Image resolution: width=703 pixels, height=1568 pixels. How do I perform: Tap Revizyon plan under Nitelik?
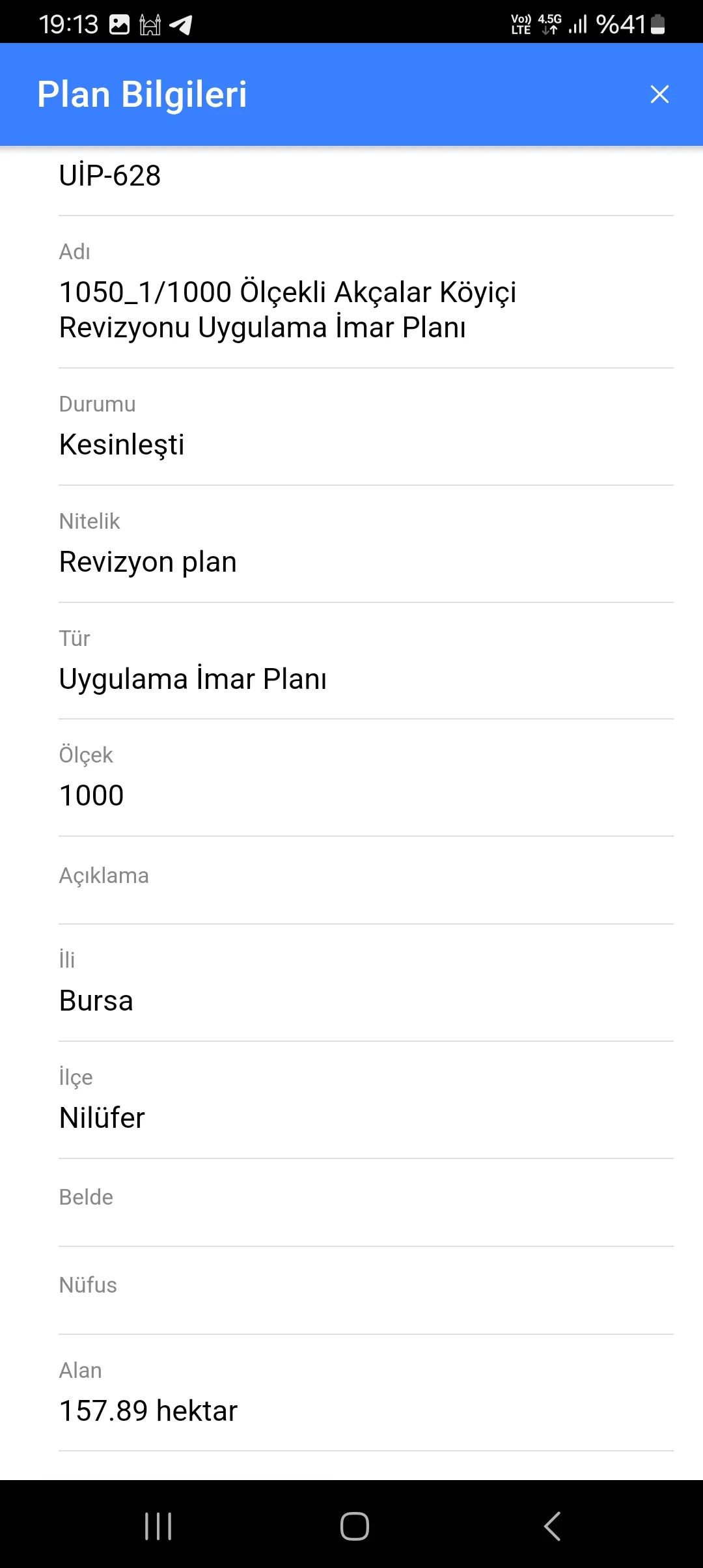147,561
